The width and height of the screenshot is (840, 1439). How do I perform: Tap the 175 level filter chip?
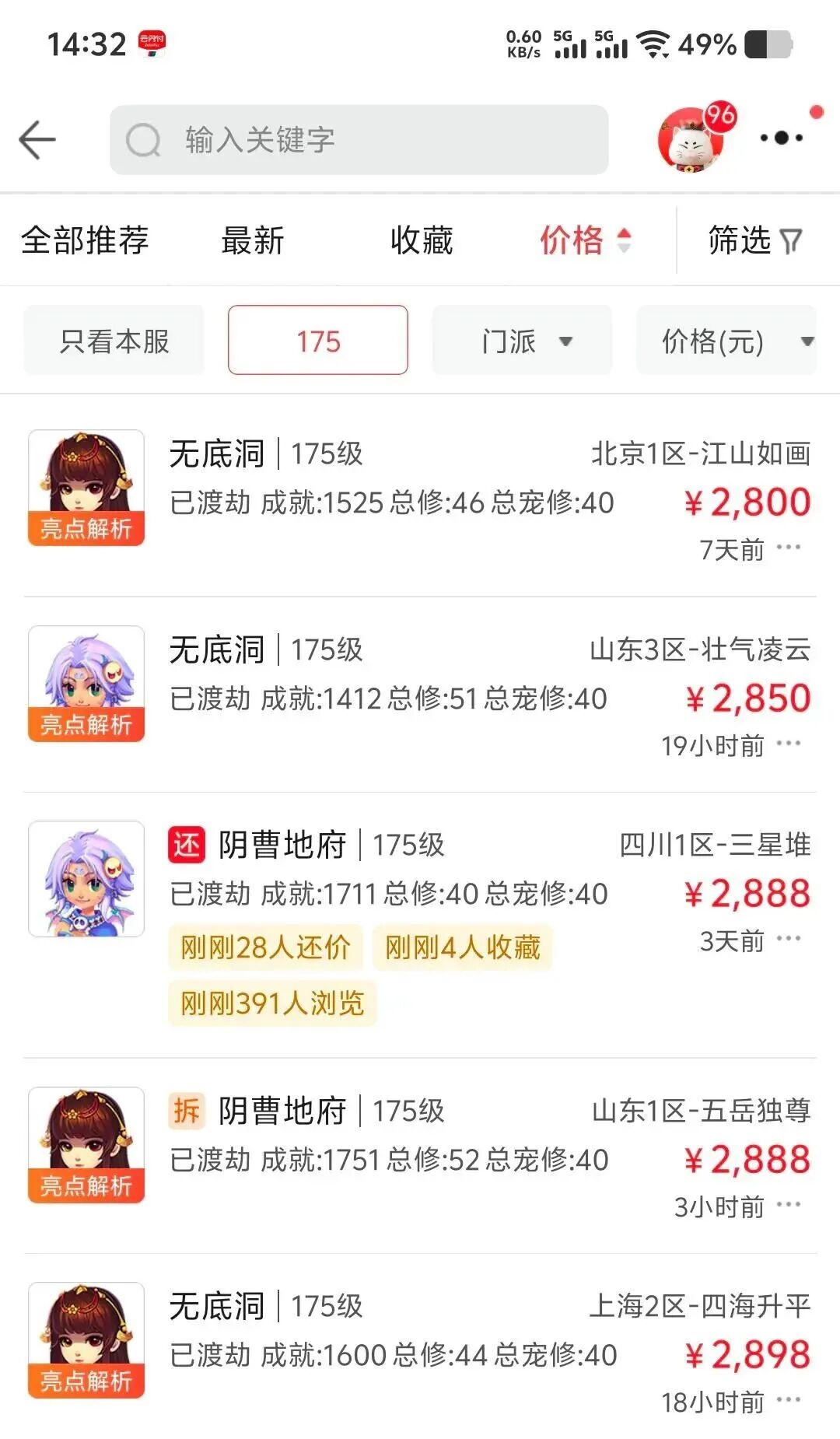coord(318,341)
